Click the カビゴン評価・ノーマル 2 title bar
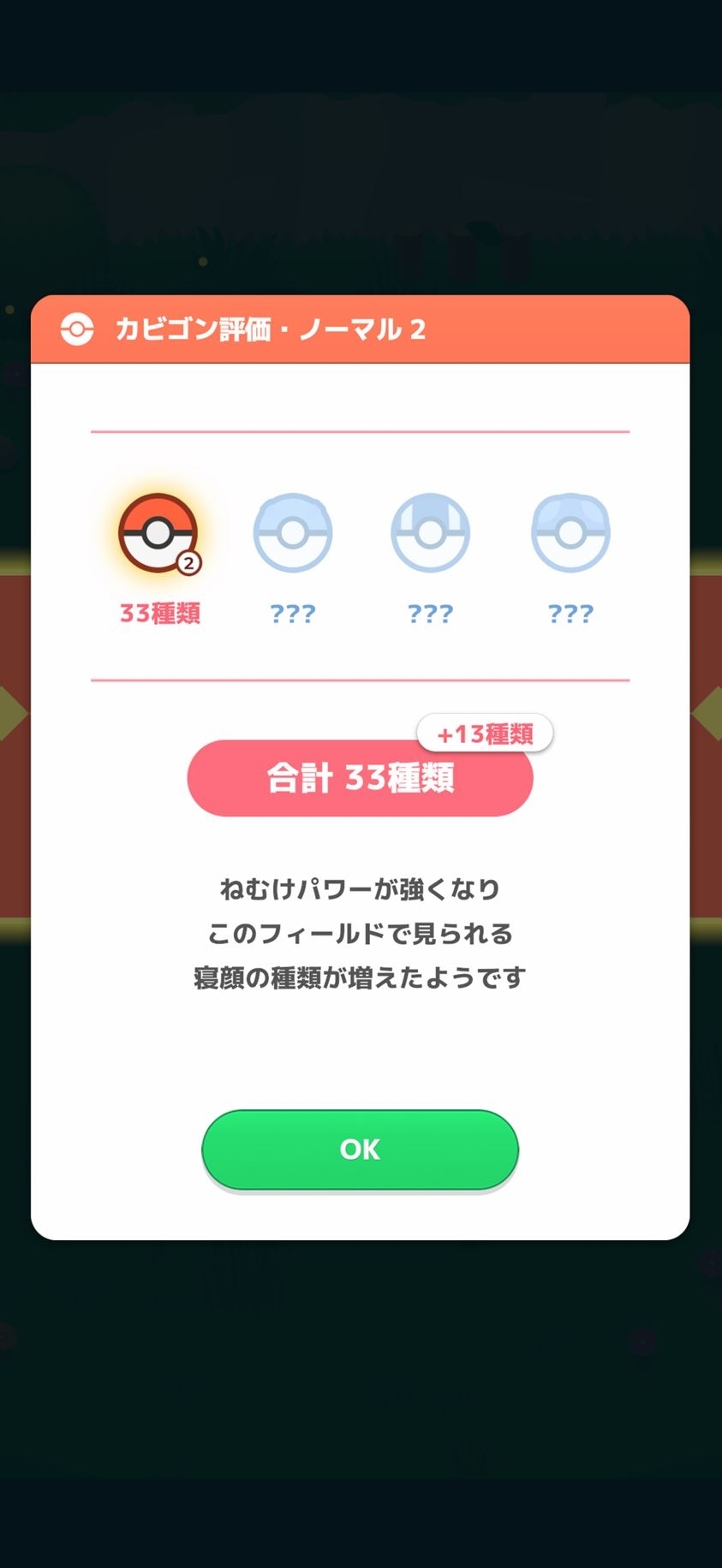 [x=360, y=329]
